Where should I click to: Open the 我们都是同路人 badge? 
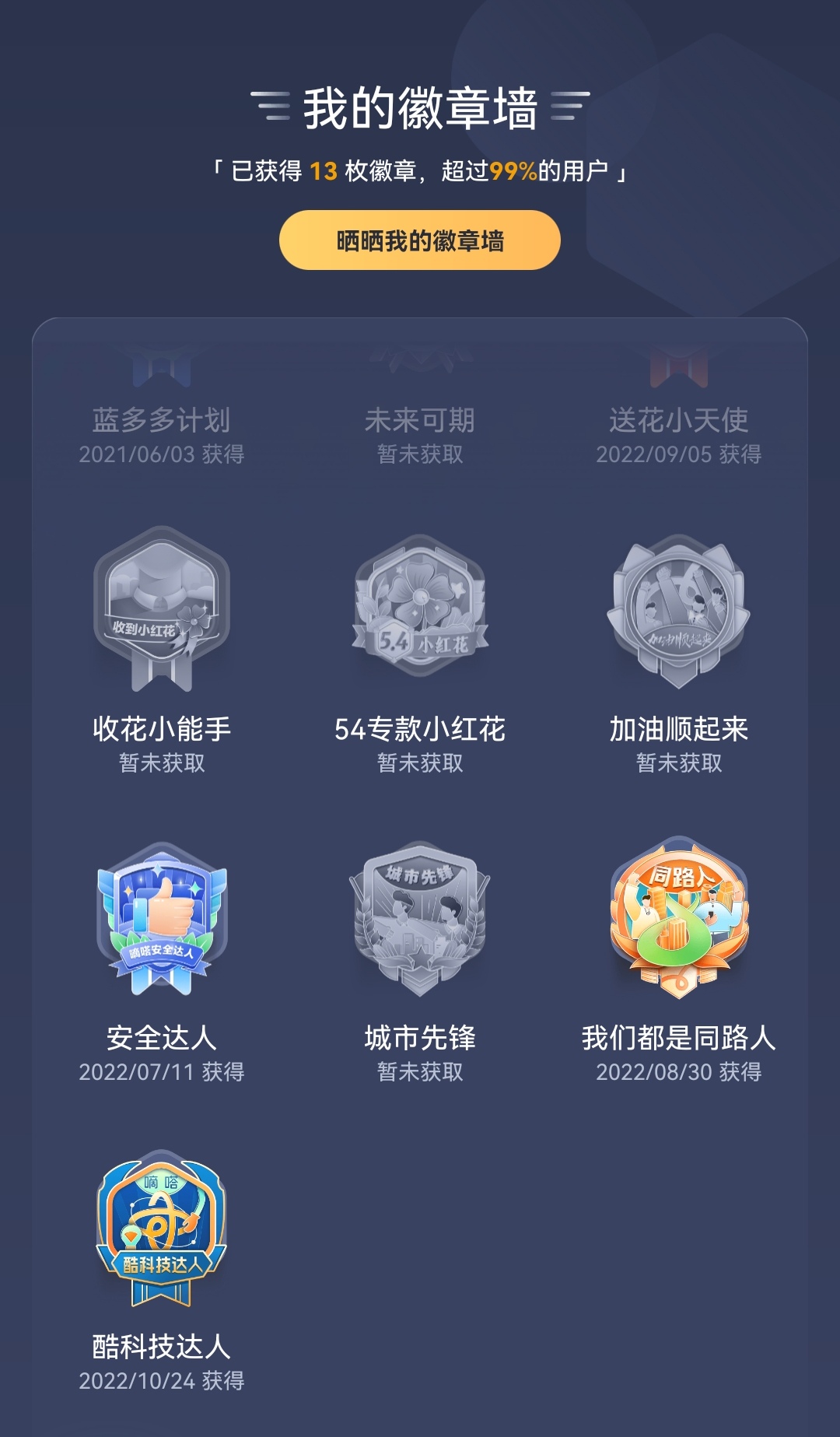(x=678, y=918)
